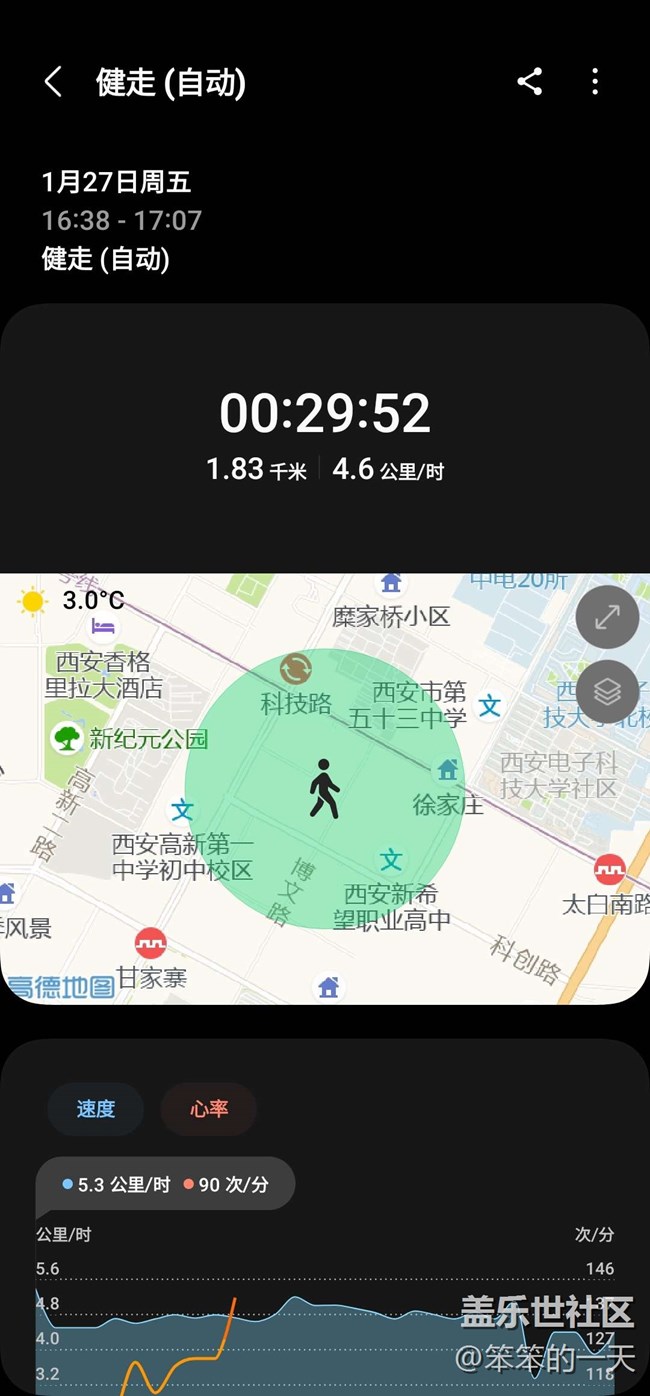Open the map layers button
The height and width of the screenshot is (1396, 650).
pyautogui.click(x=607, y=691)
